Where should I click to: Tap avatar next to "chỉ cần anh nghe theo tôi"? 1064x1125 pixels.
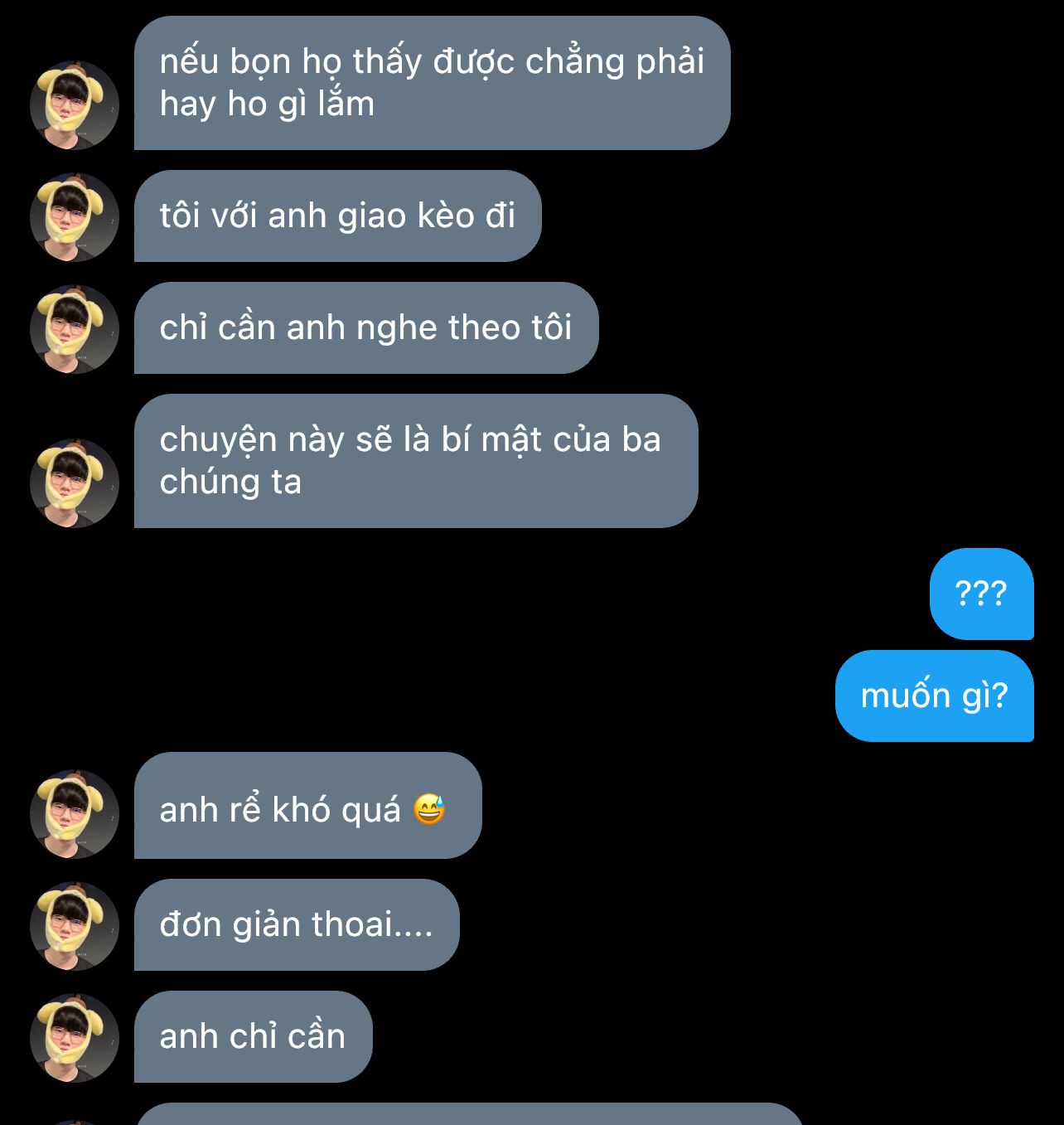[75, 329]
